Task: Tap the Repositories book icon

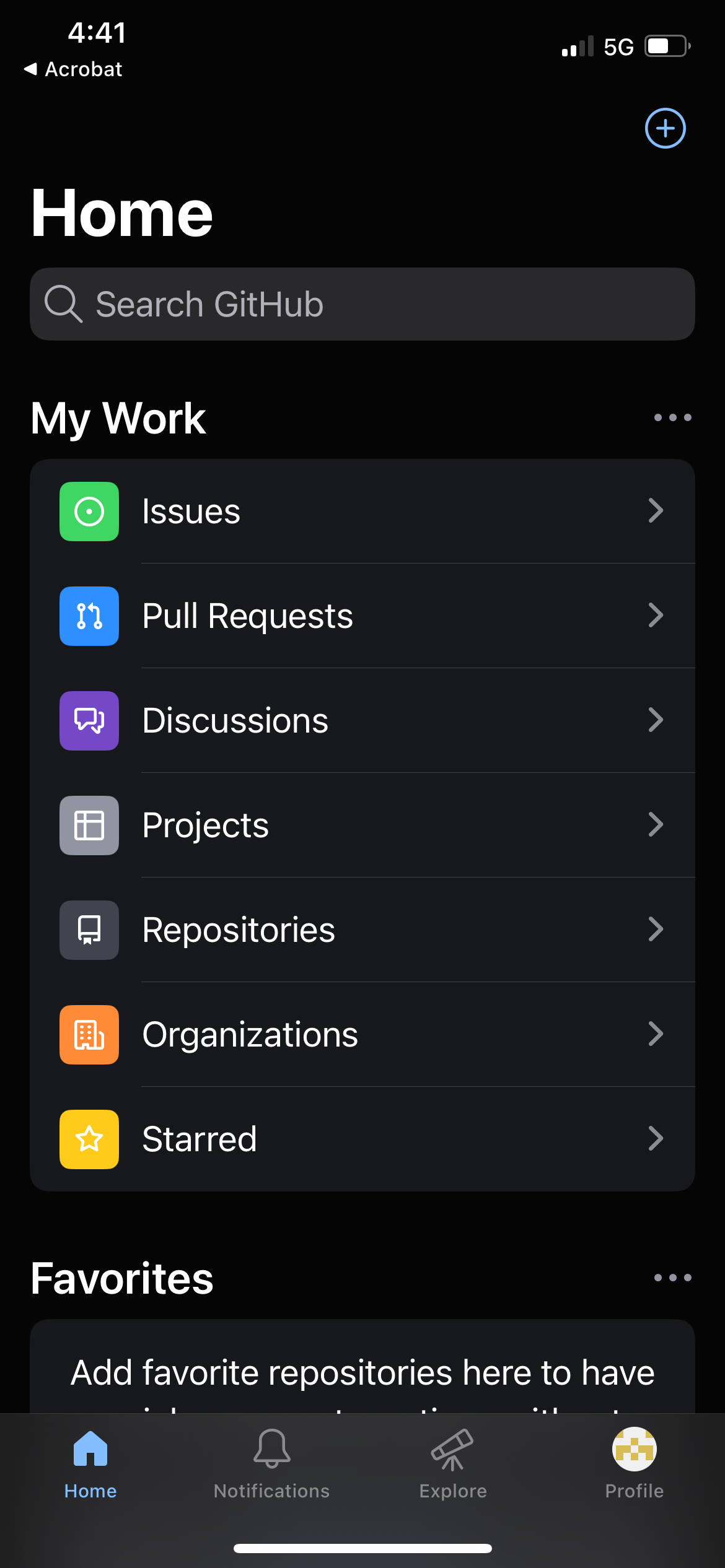Action: [x=89, y=930]
